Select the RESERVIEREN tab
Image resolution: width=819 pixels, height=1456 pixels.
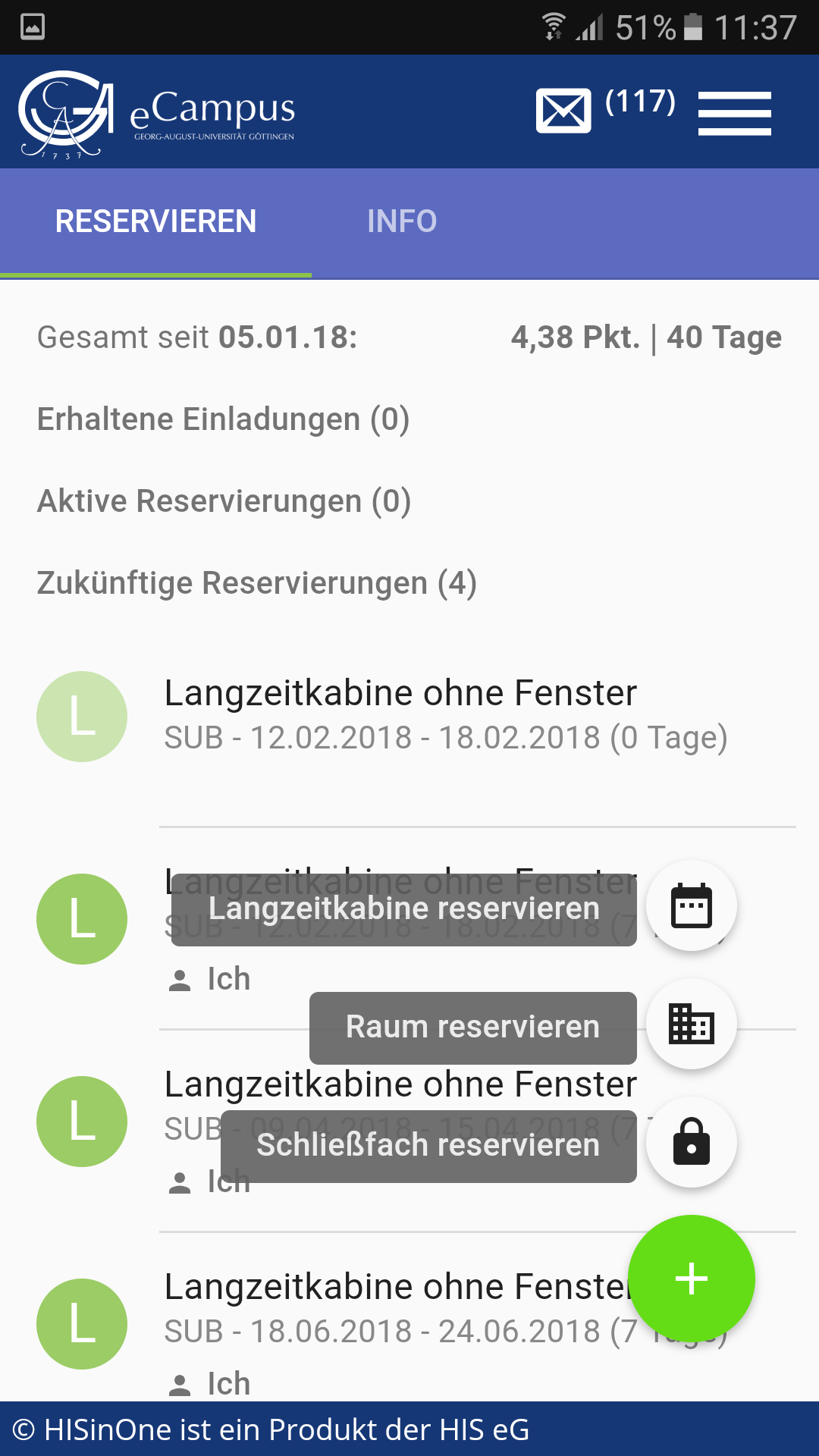point(155,221)
